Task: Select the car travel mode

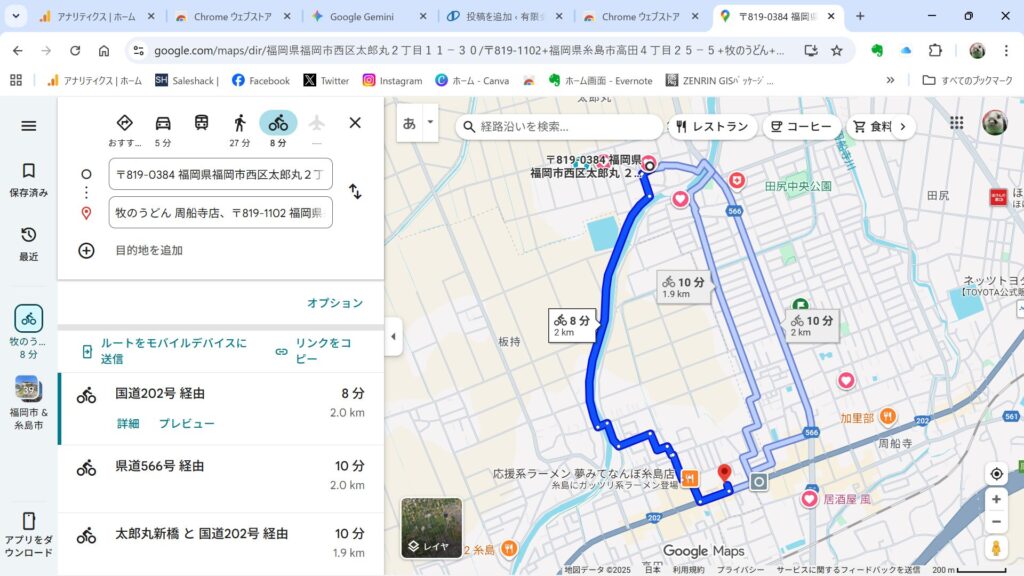Action: (x=163, y=123)
